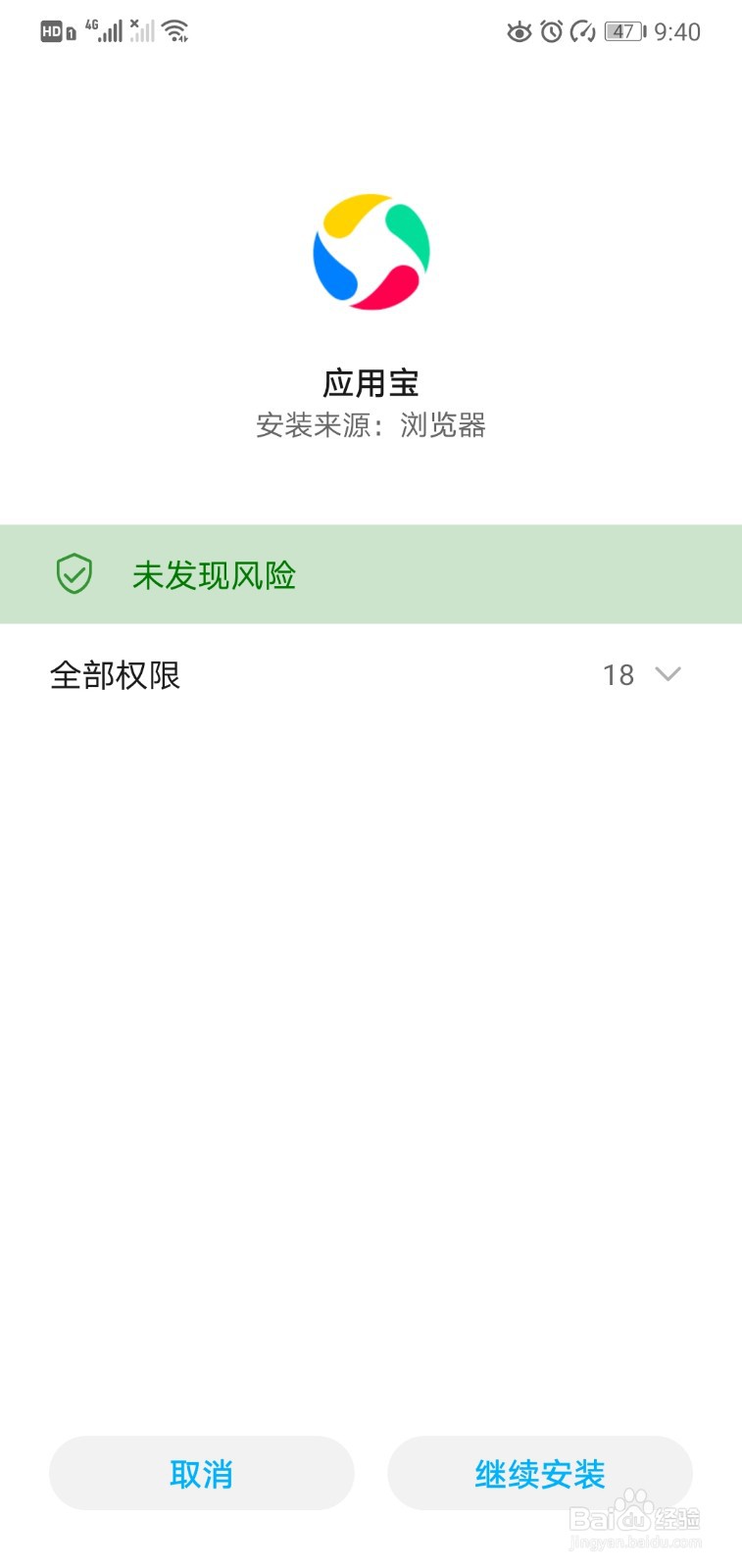Screen dimensions: 742x1568
Task: Tap 继续安装 to continue installing
Action: [x=539, y=1473]
